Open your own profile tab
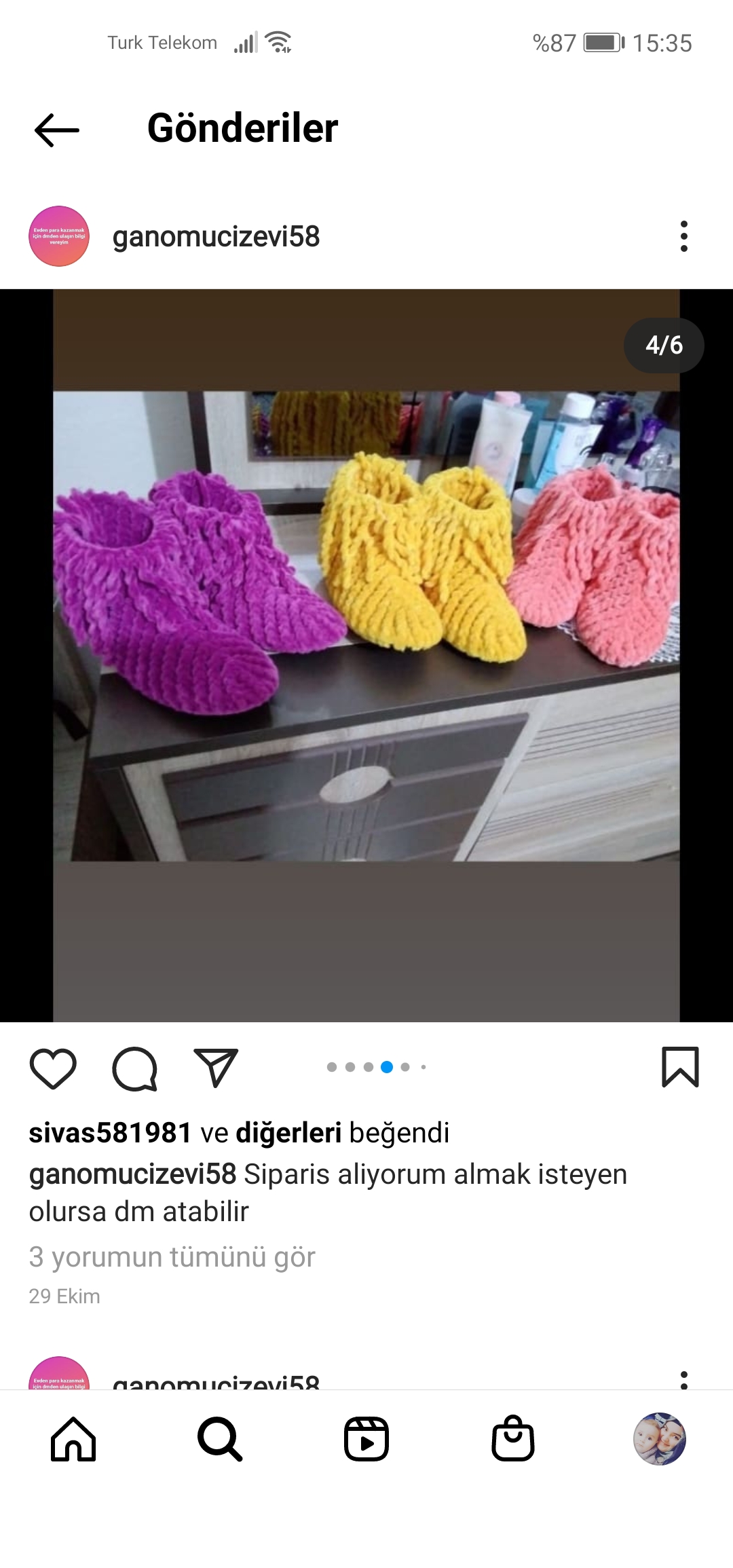Viewport: 733px width, 1568px height. coord(659,1439)
